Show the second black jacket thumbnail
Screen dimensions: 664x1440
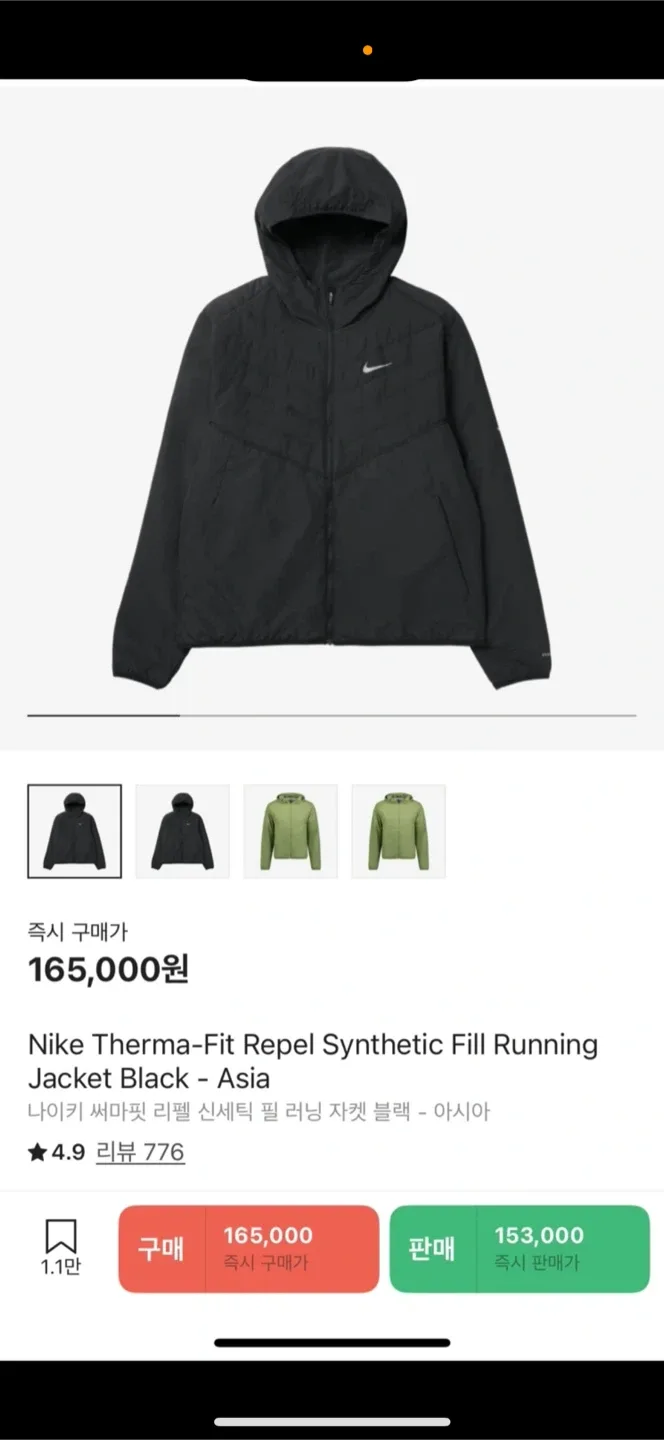click(182, 831)
